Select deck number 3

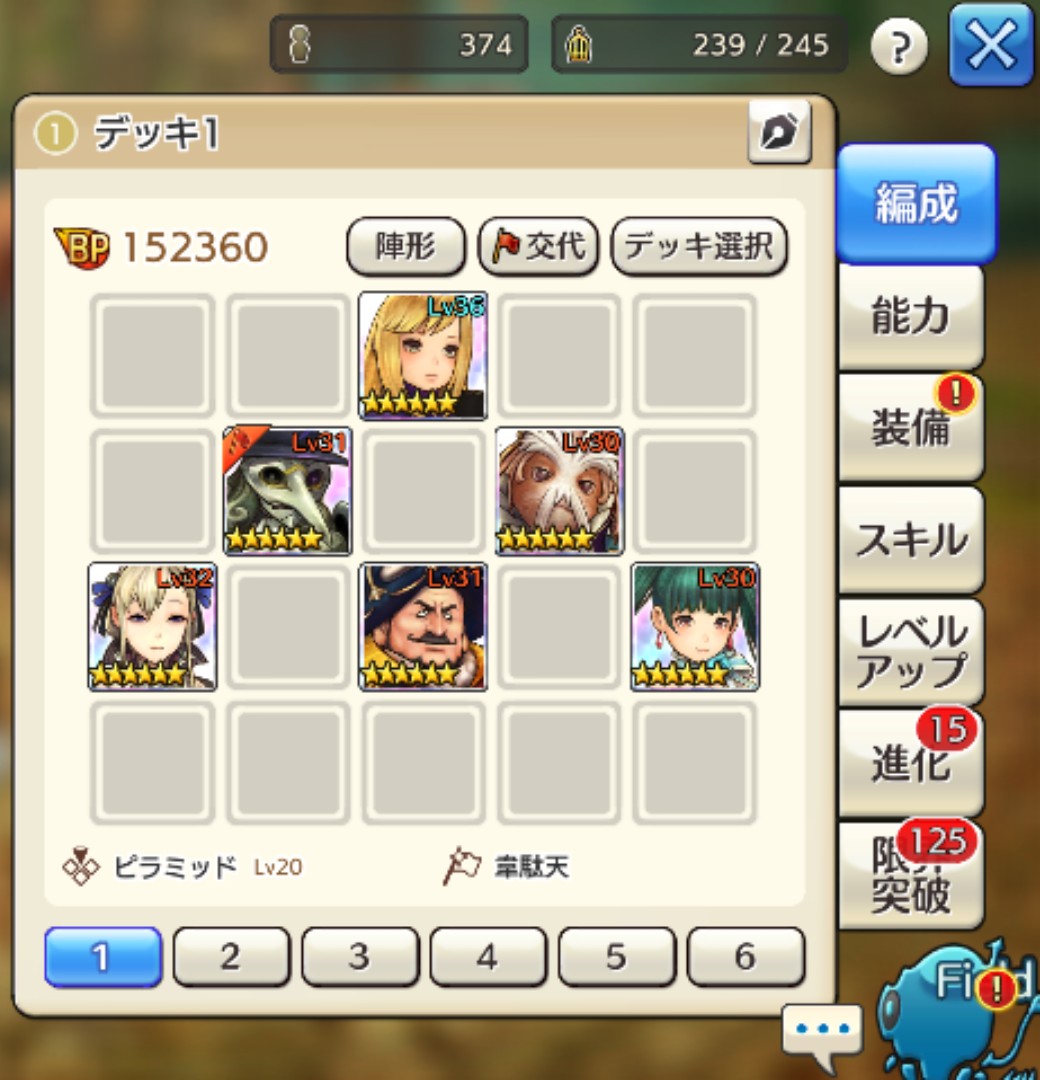360,957
